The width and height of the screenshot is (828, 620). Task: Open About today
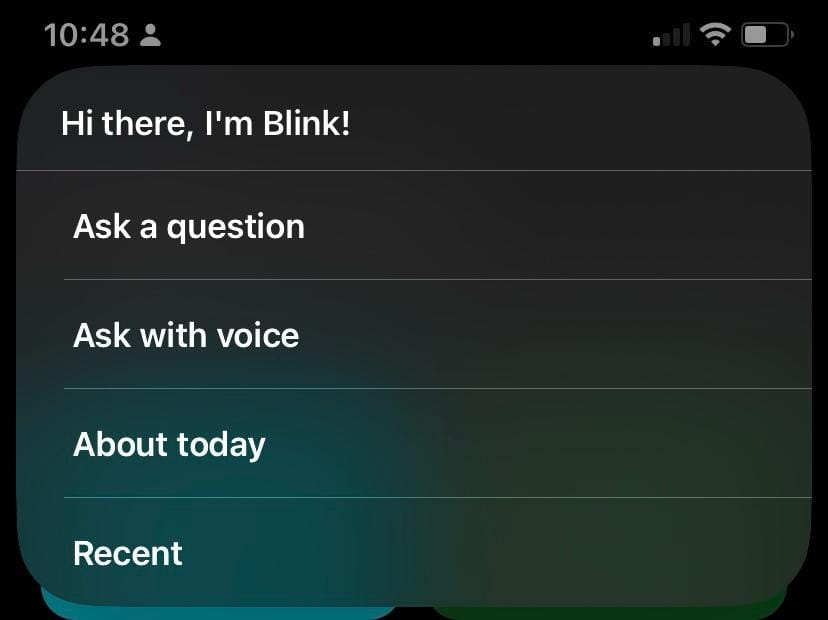coord(169,444)
